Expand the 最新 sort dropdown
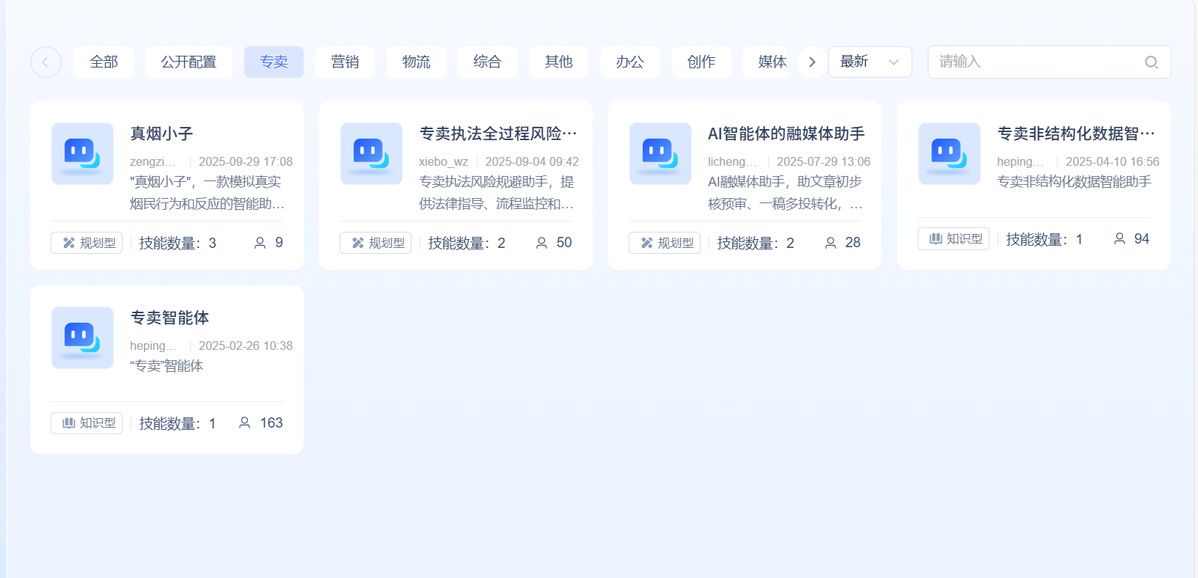The image size is (1198, 578). tap(869, 62)
